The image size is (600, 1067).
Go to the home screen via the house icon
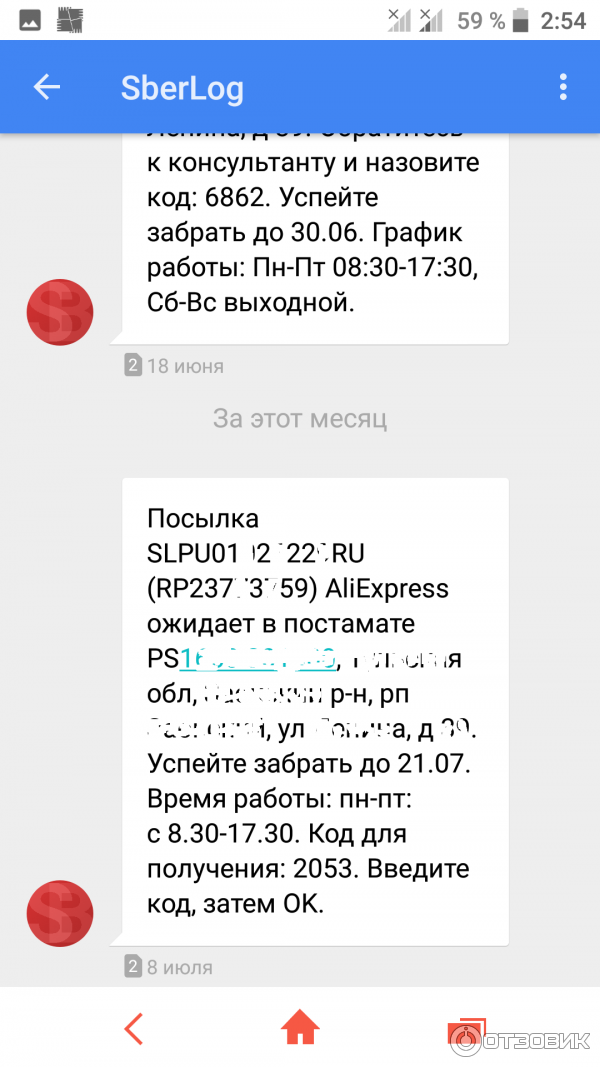pos(300,1027)
